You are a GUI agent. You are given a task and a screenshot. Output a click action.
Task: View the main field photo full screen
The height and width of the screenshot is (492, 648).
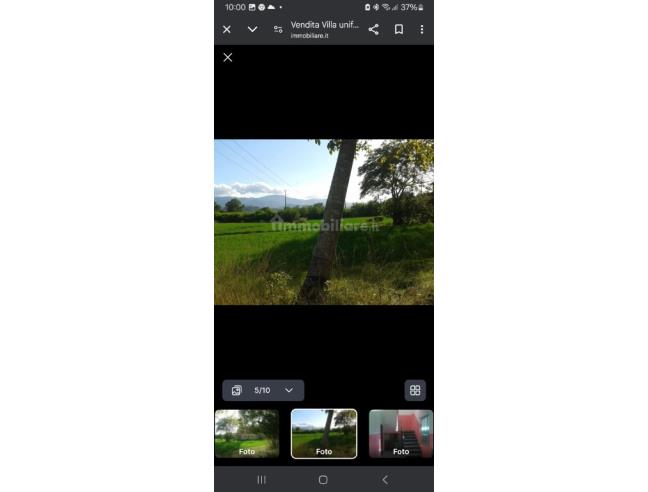point(324,222)
